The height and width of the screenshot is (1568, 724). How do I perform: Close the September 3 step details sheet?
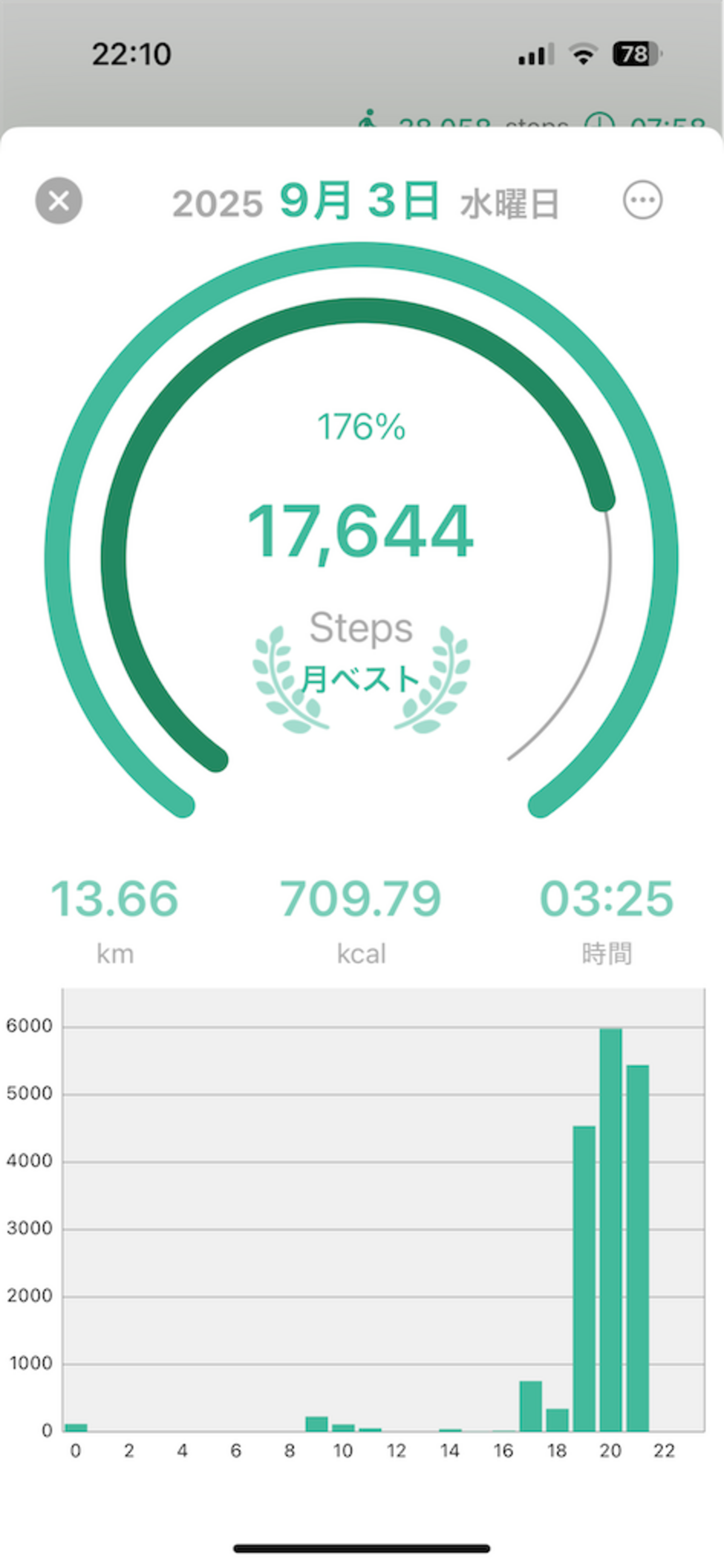[59, 201]
